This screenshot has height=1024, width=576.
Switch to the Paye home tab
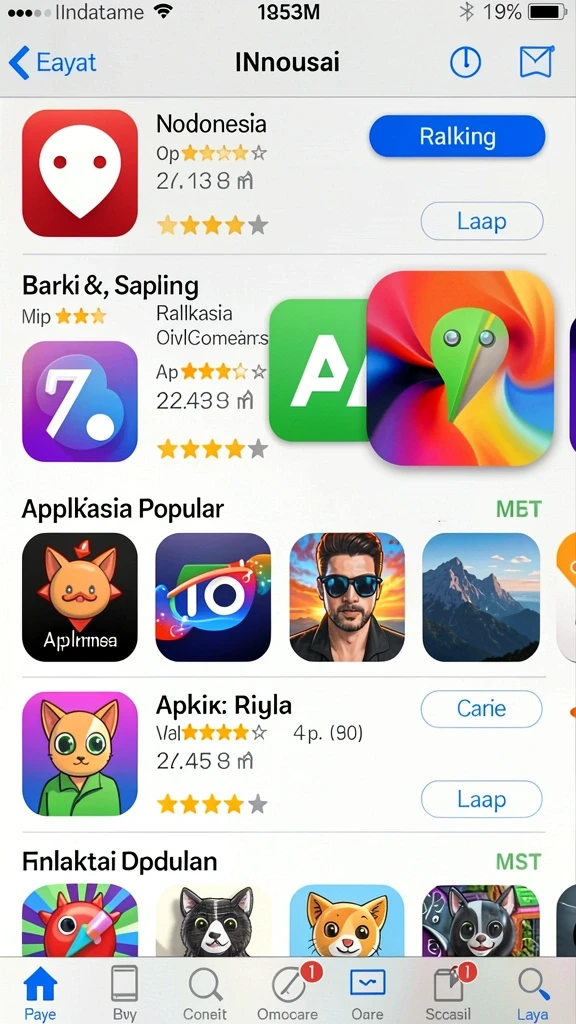(x=40, y=992)
